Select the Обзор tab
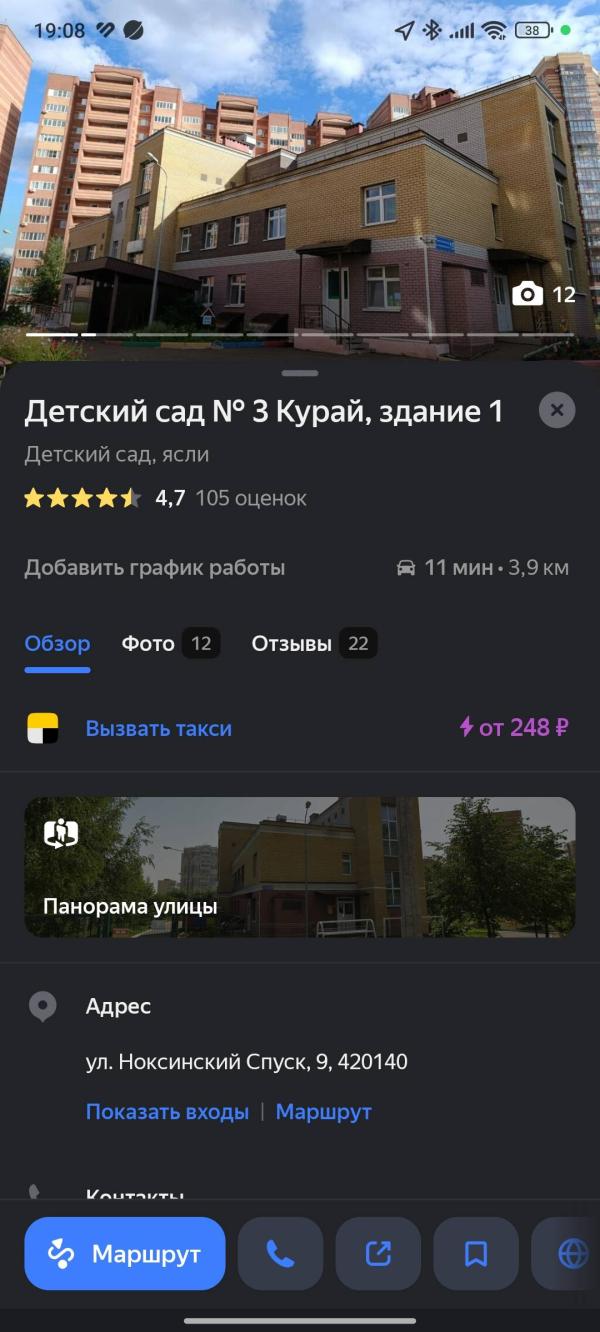Viewport: 600px width, 1332px height. pos(57,644)
